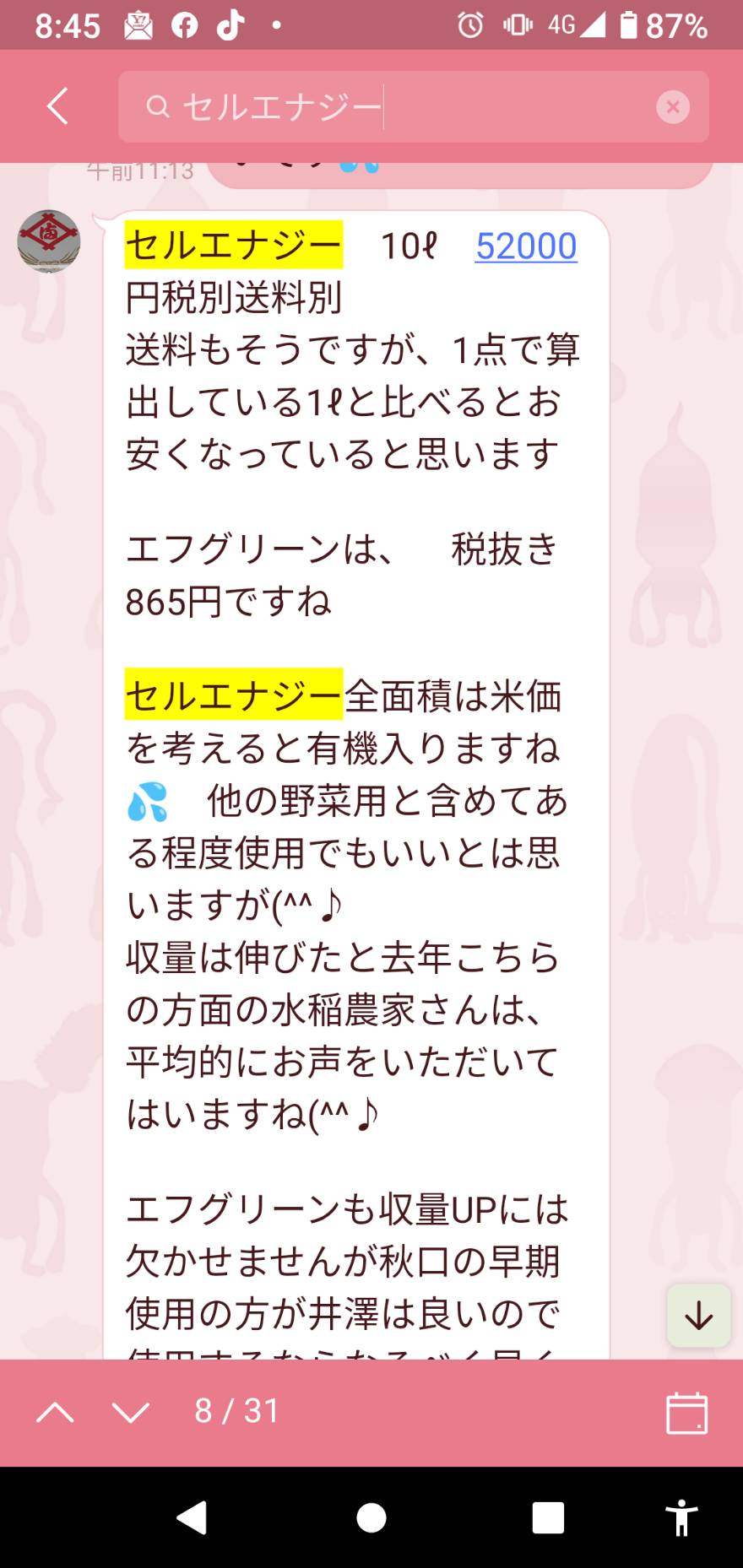
Task: Go to the next search result
Action: tap(131, 1412)
